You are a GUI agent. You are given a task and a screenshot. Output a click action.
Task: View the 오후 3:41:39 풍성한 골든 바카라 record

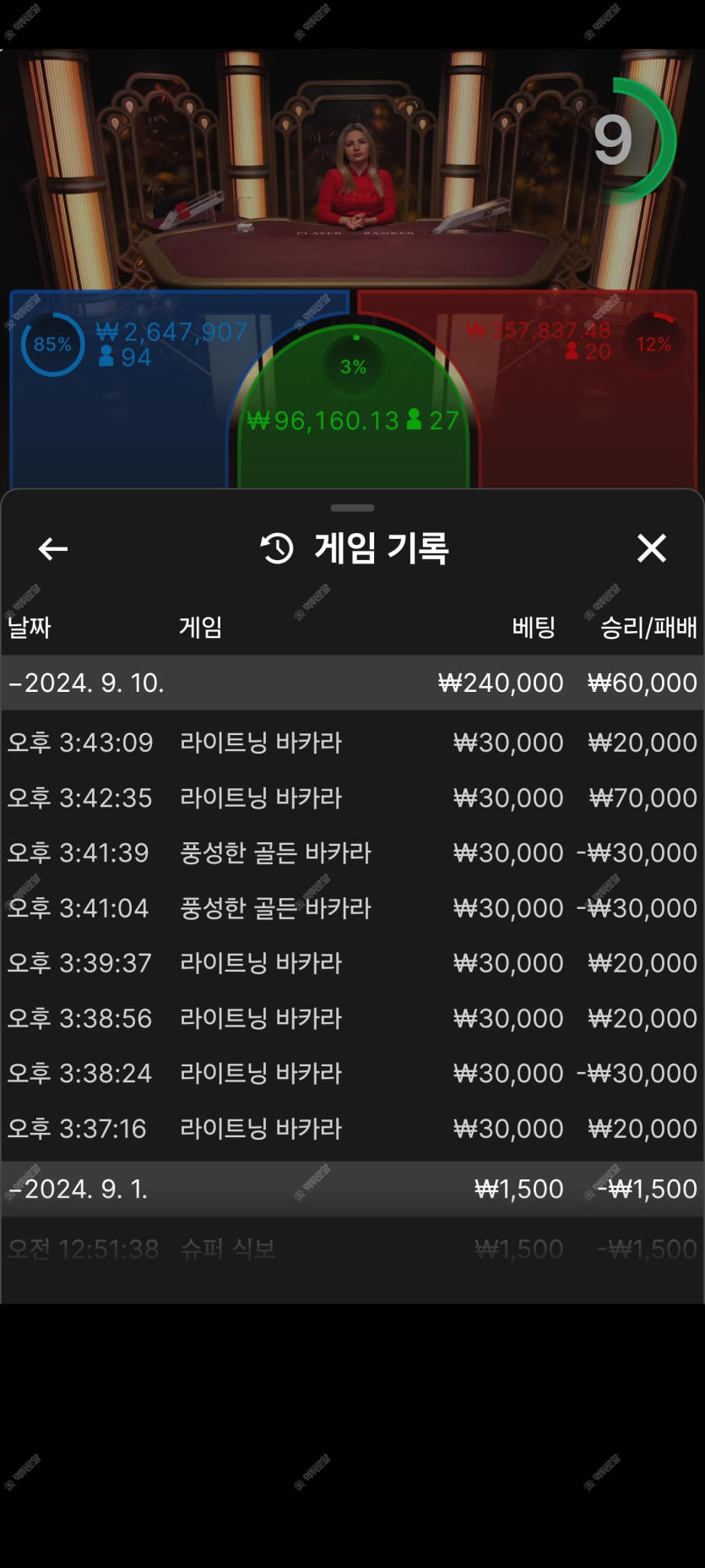[352, 852]
